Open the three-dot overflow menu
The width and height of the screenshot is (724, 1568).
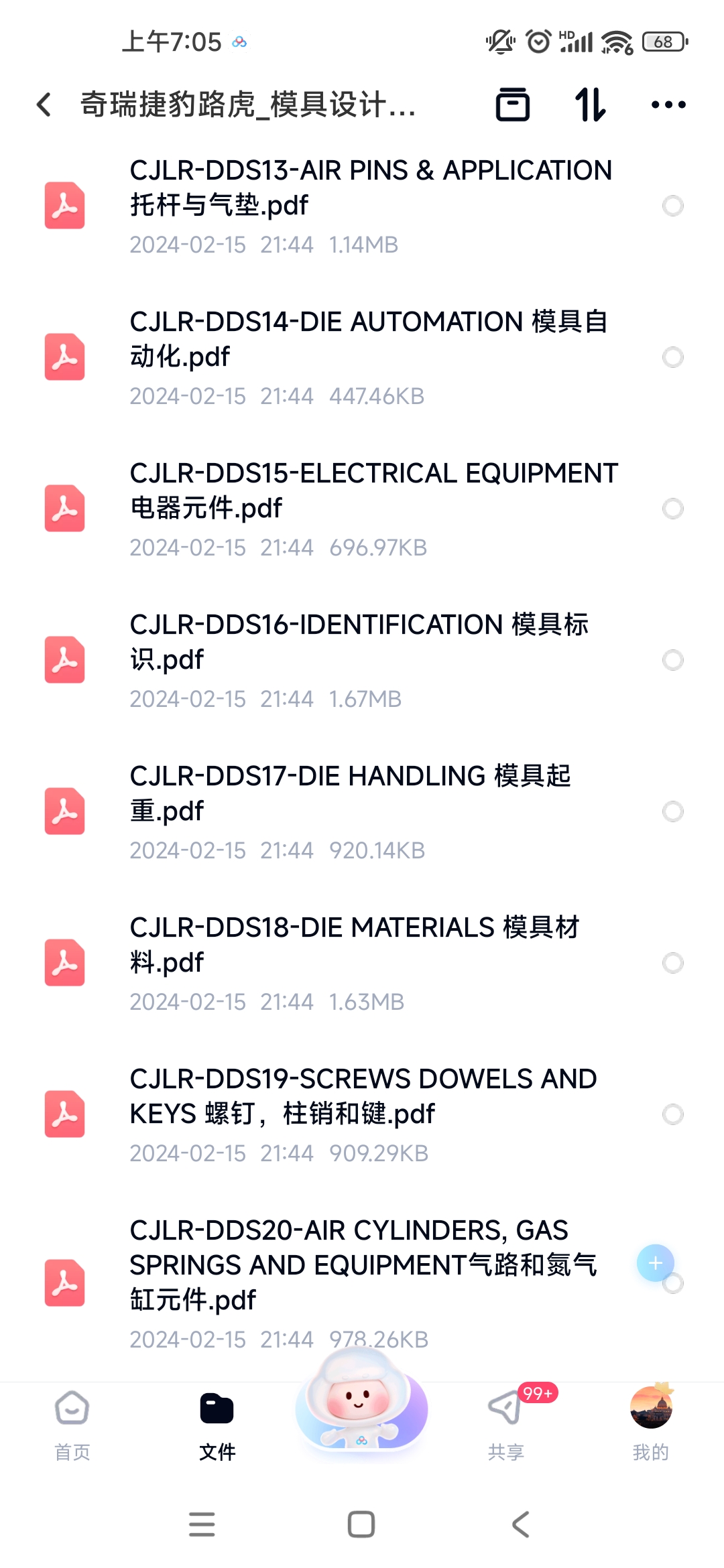pos(668,105)
